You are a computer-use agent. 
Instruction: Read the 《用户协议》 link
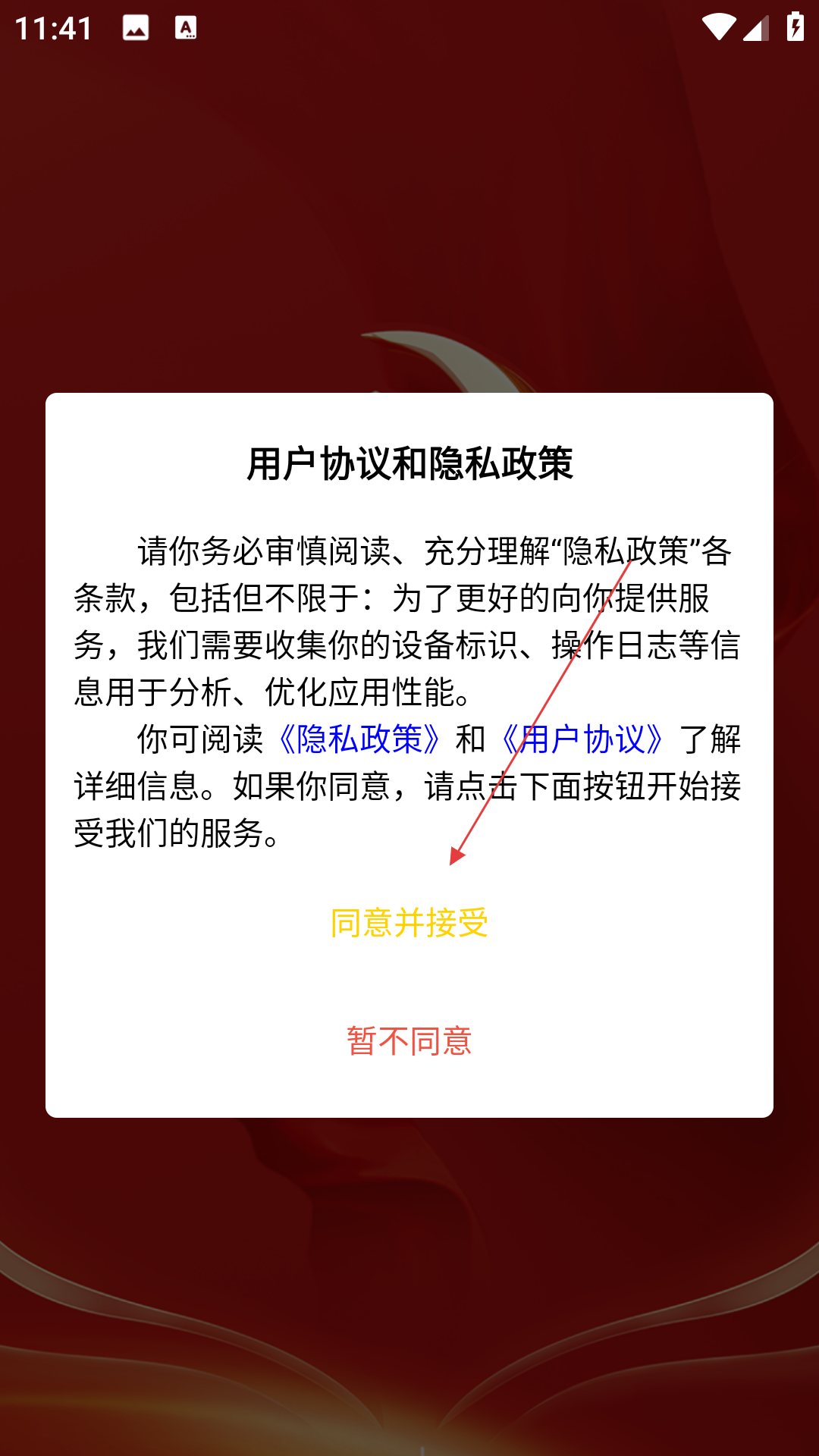click(x=582, y=739)
